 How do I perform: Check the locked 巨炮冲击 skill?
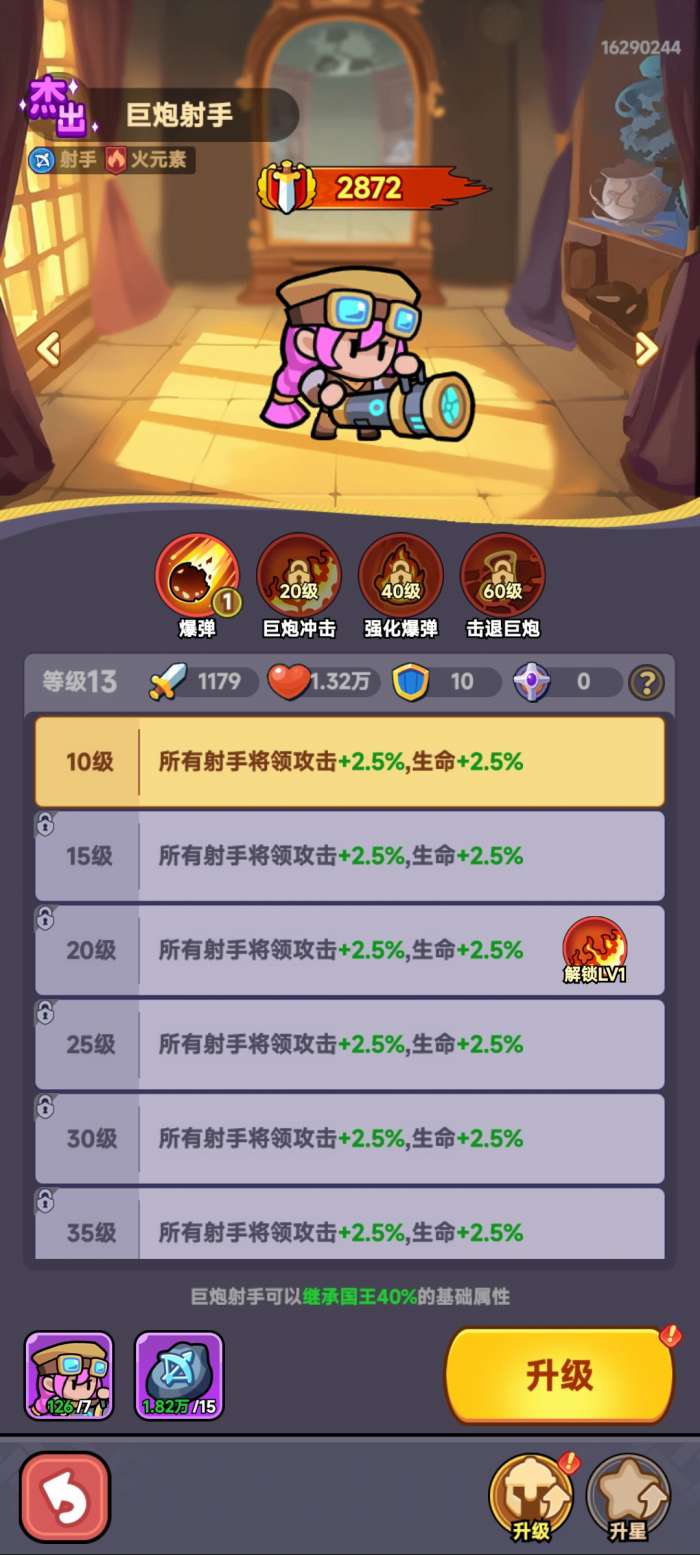pyautogui.click(x=299, y=575)
